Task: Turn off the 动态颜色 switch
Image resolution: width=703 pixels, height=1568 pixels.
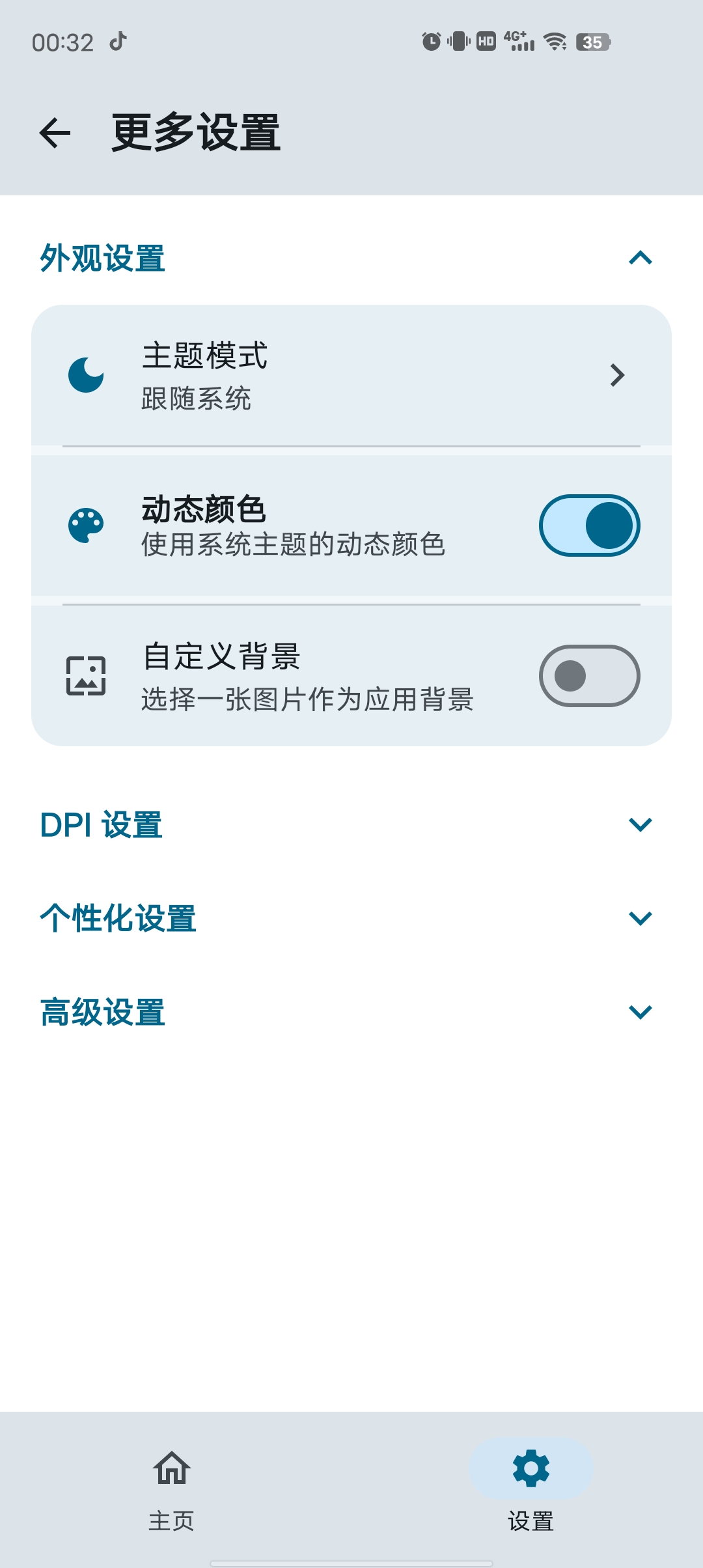Action: tap(589, 525)
